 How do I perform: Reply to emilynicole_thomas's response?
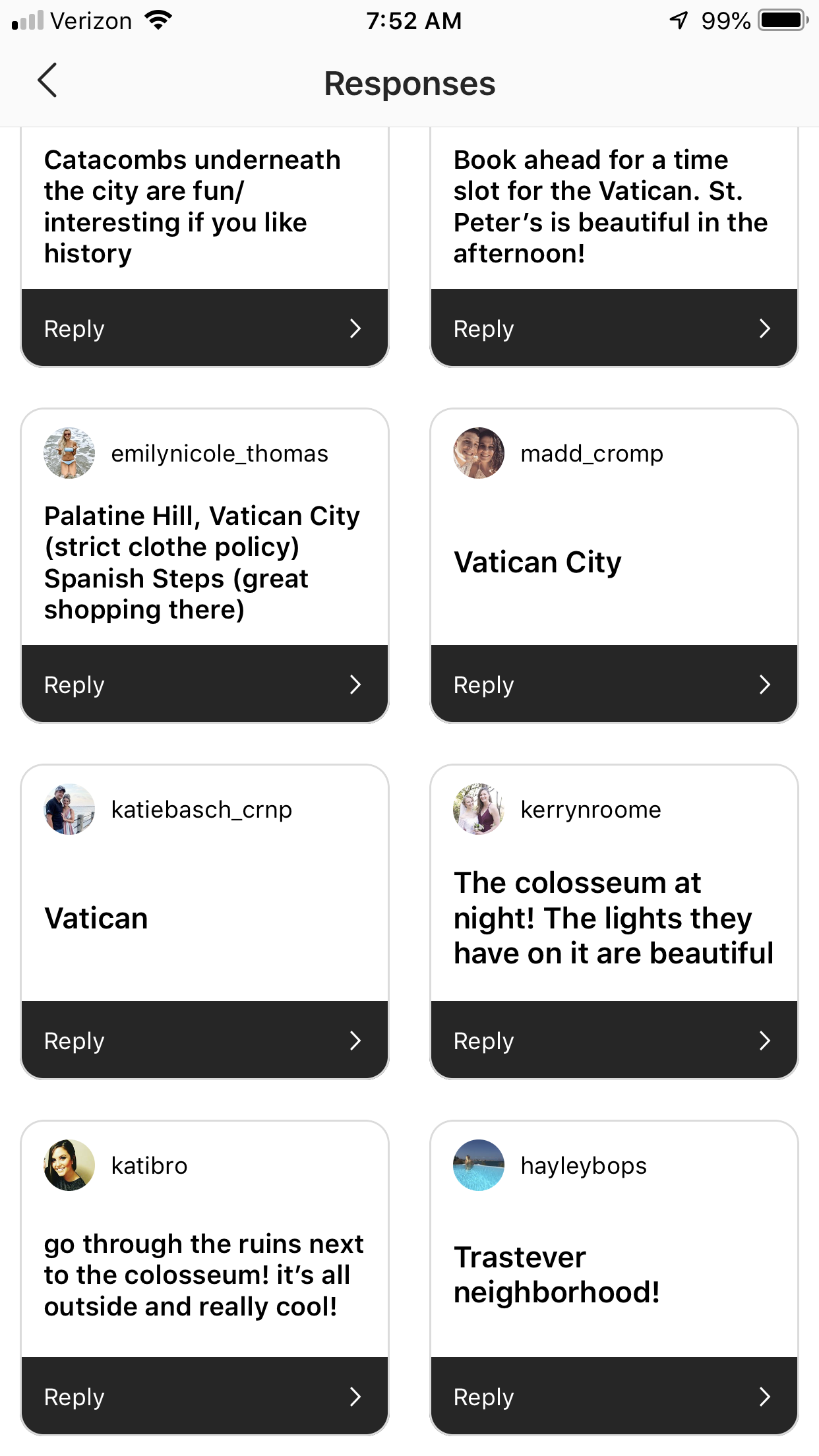204,684
